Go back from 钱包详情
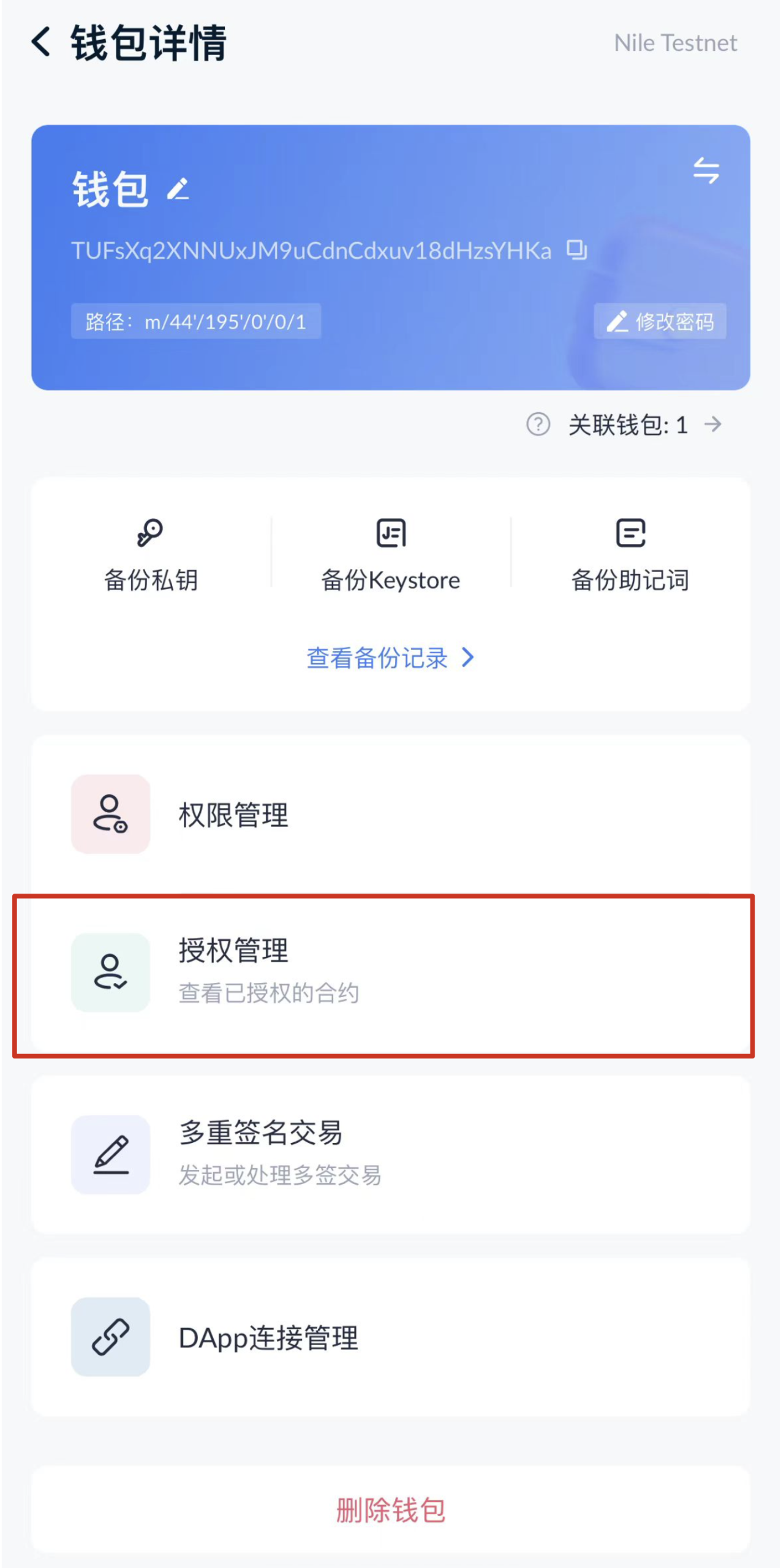 (41, 43)
